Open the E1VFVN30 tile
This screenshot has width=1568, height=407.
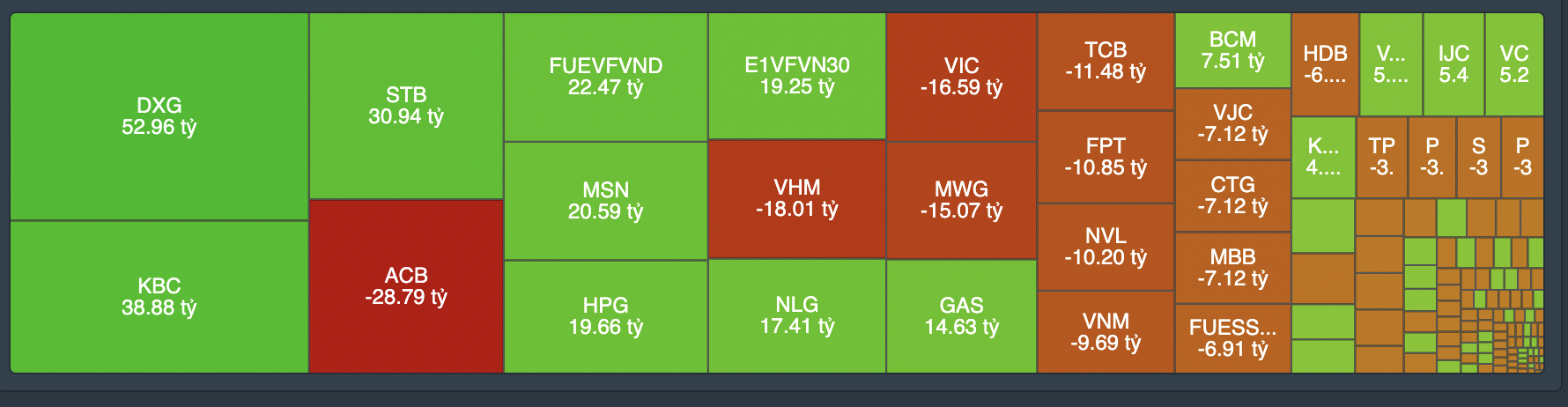[x=796, y=76]
